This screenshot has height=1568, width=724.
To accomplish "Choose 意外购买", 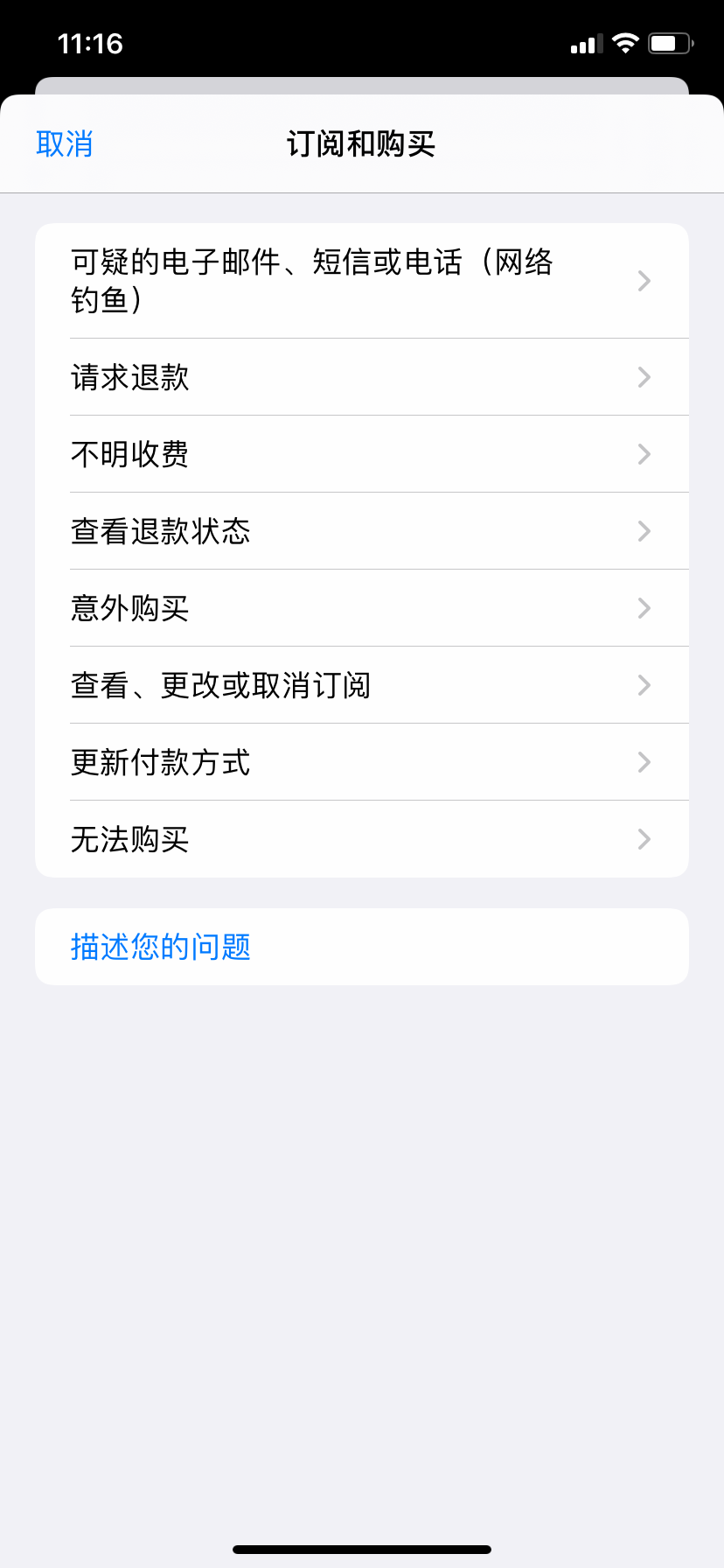I will click(361, 608).
